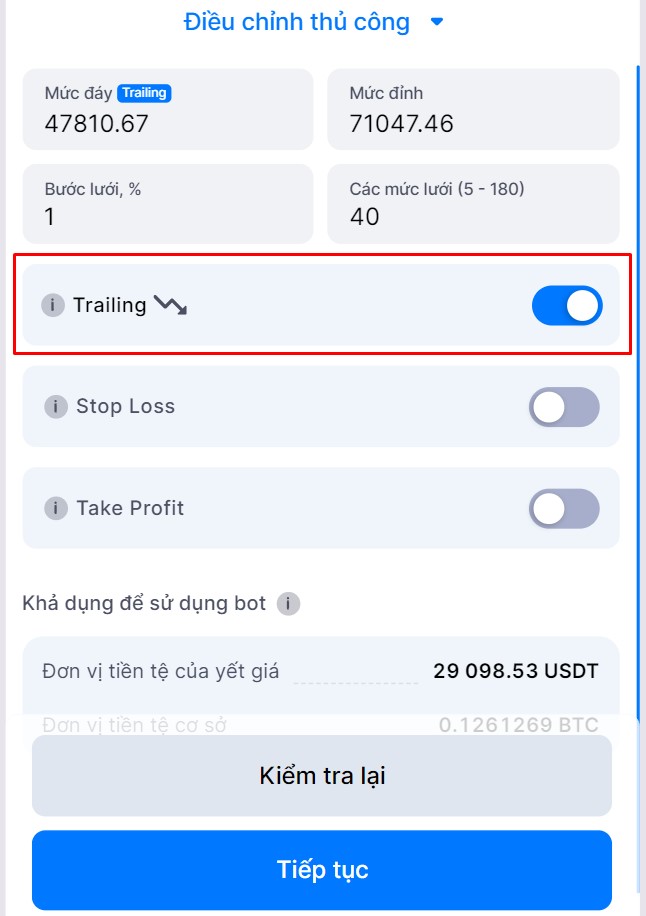Image resolution: width=646 pixels, height=916 pixels.
Task: Show info about Stop Loss
Action: click(x=56, y=407)
